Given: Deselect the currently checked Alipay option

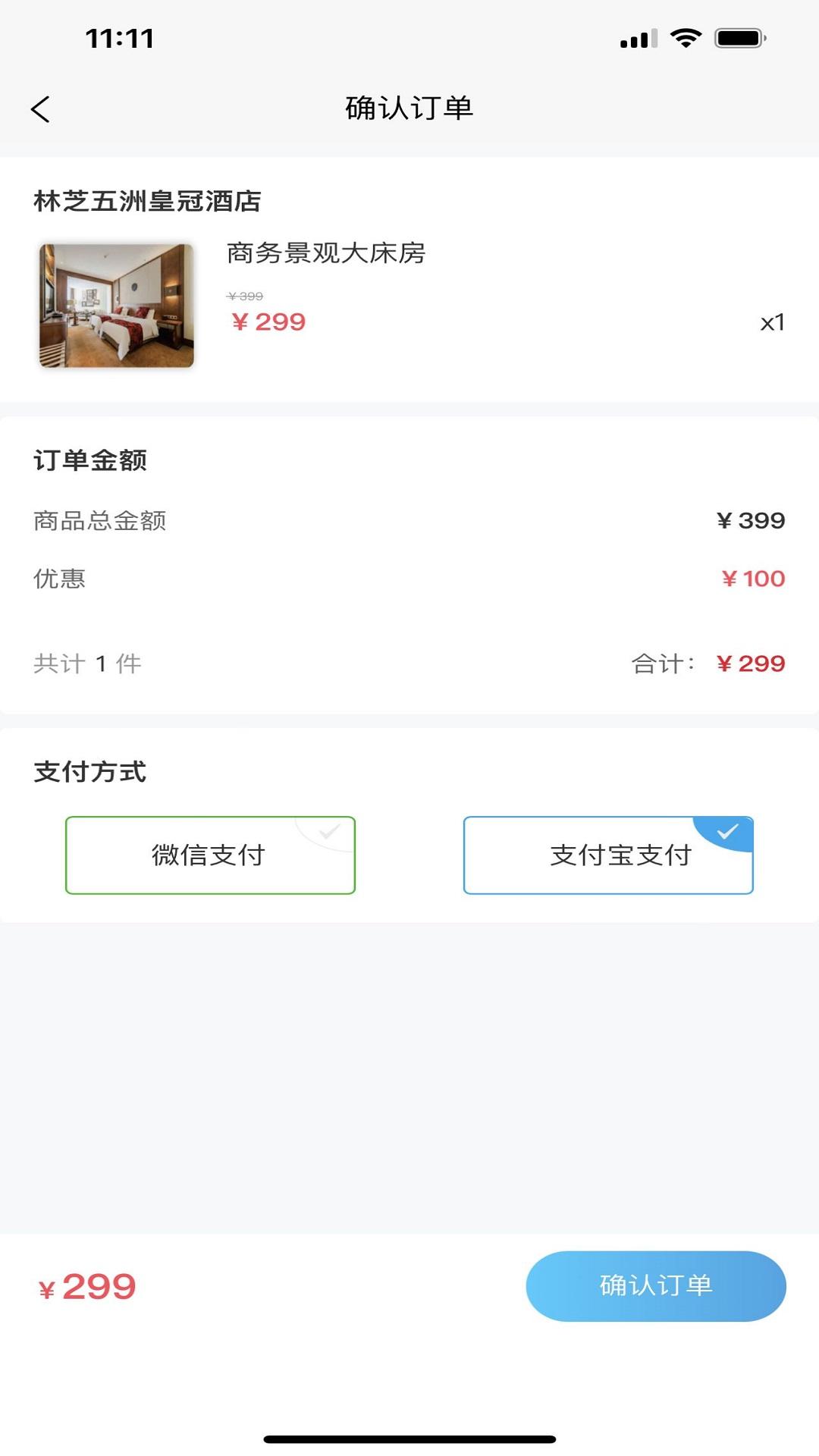Looking at the screenshot, I should tap(608, 855).
